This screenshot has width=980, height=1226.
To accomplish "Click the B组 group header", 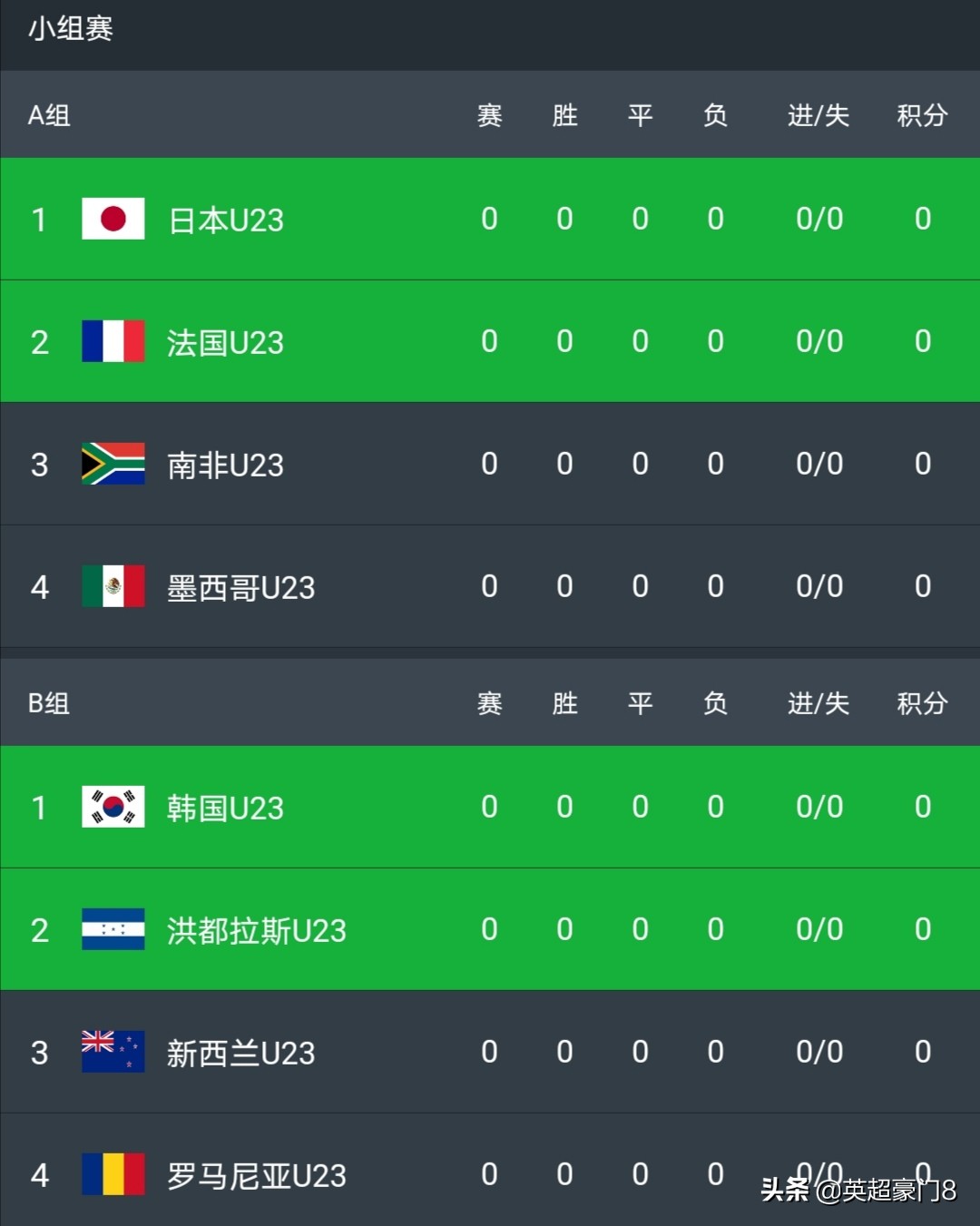I will pos(48,703).
